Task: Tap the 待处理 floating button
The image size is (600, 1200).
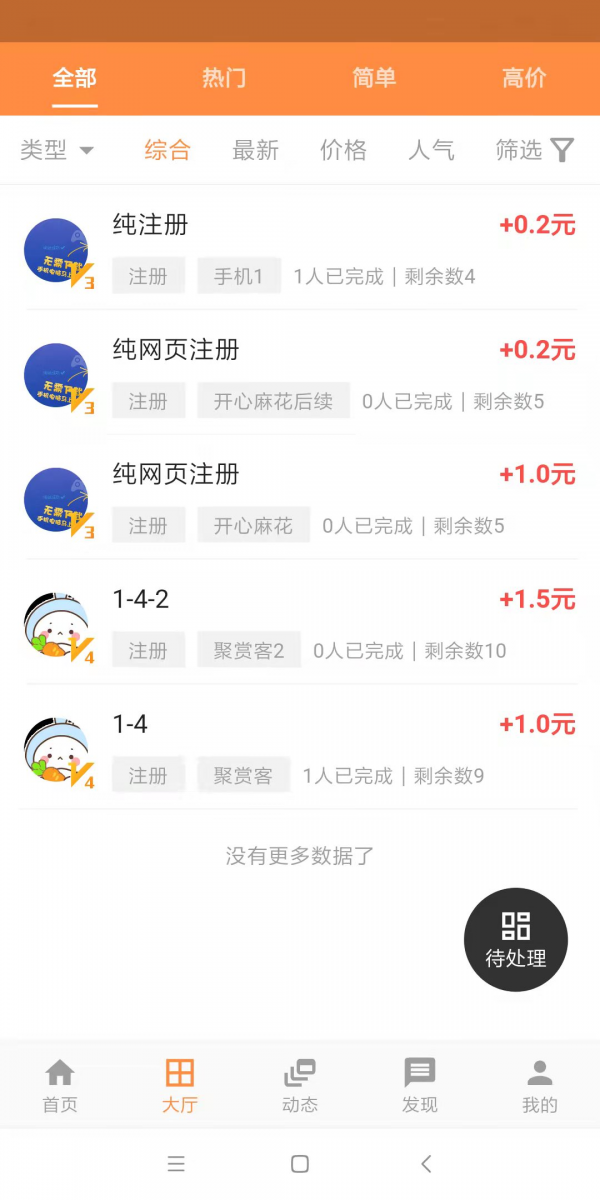Action: click(x=516, y=940)
